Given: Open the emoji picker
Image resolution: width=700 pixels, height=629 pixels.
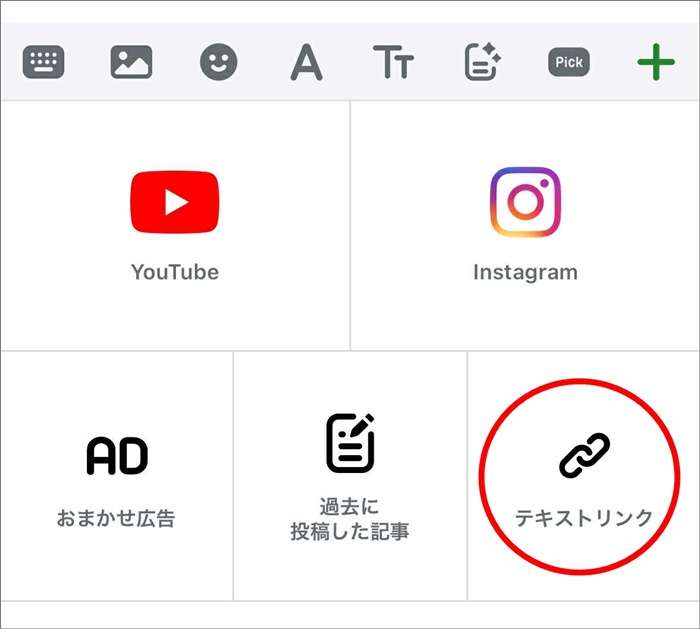Looking at the screenshot, I should coord(219,63).
